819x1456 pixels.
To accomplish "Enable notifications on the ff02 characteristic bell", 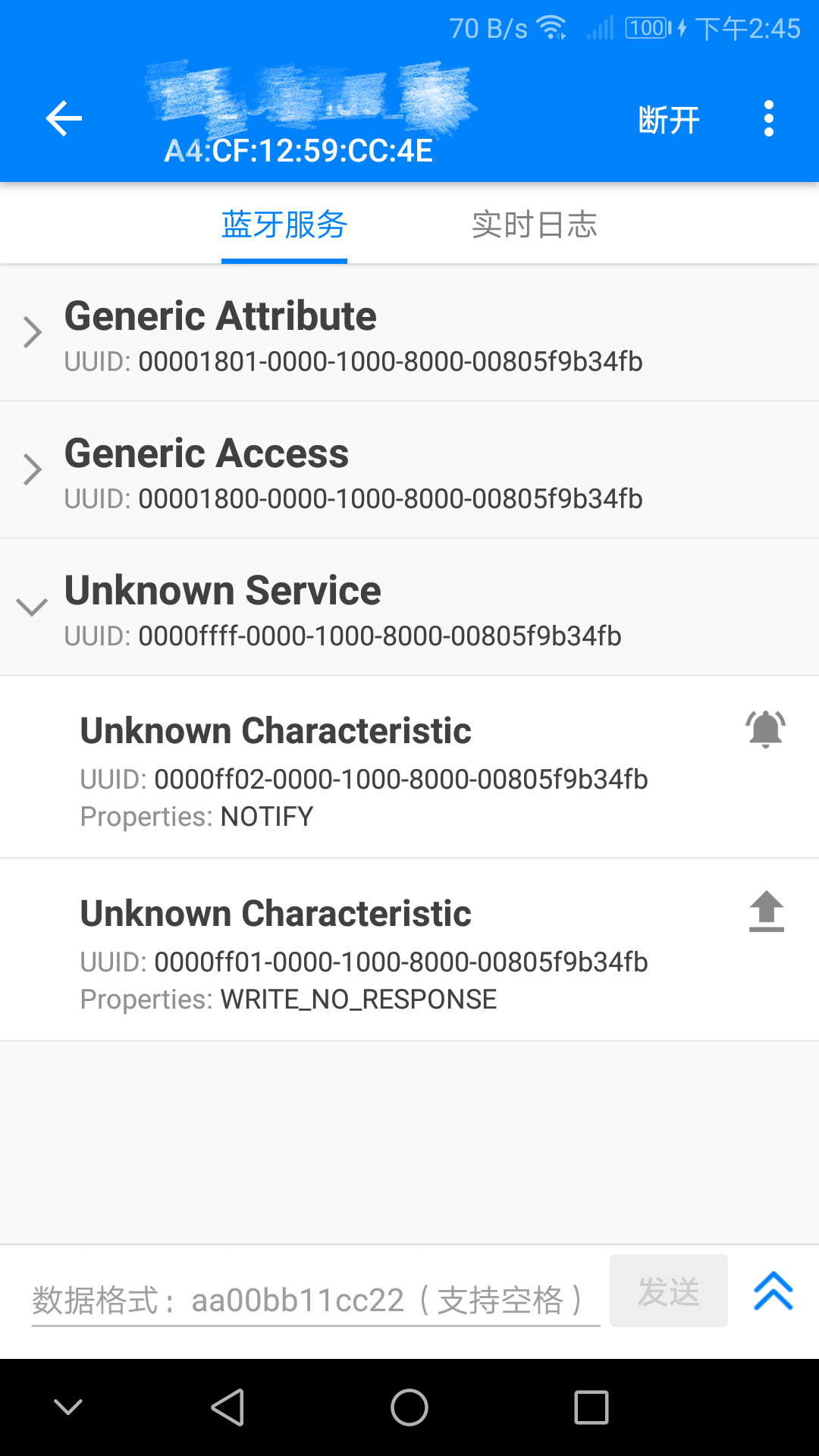I will point(765,730).
